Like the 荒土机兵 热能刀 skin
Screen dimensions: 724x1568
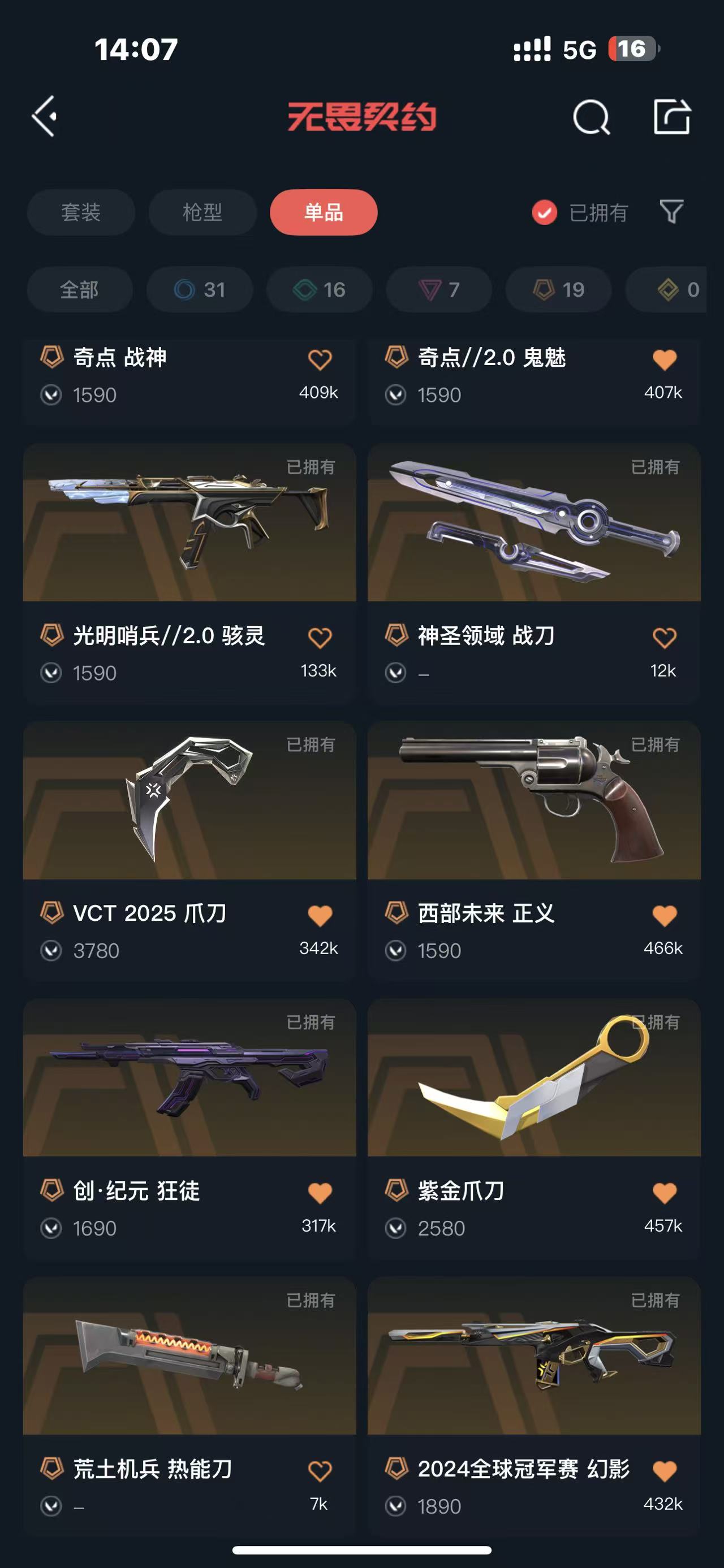tap(320, 1471)
